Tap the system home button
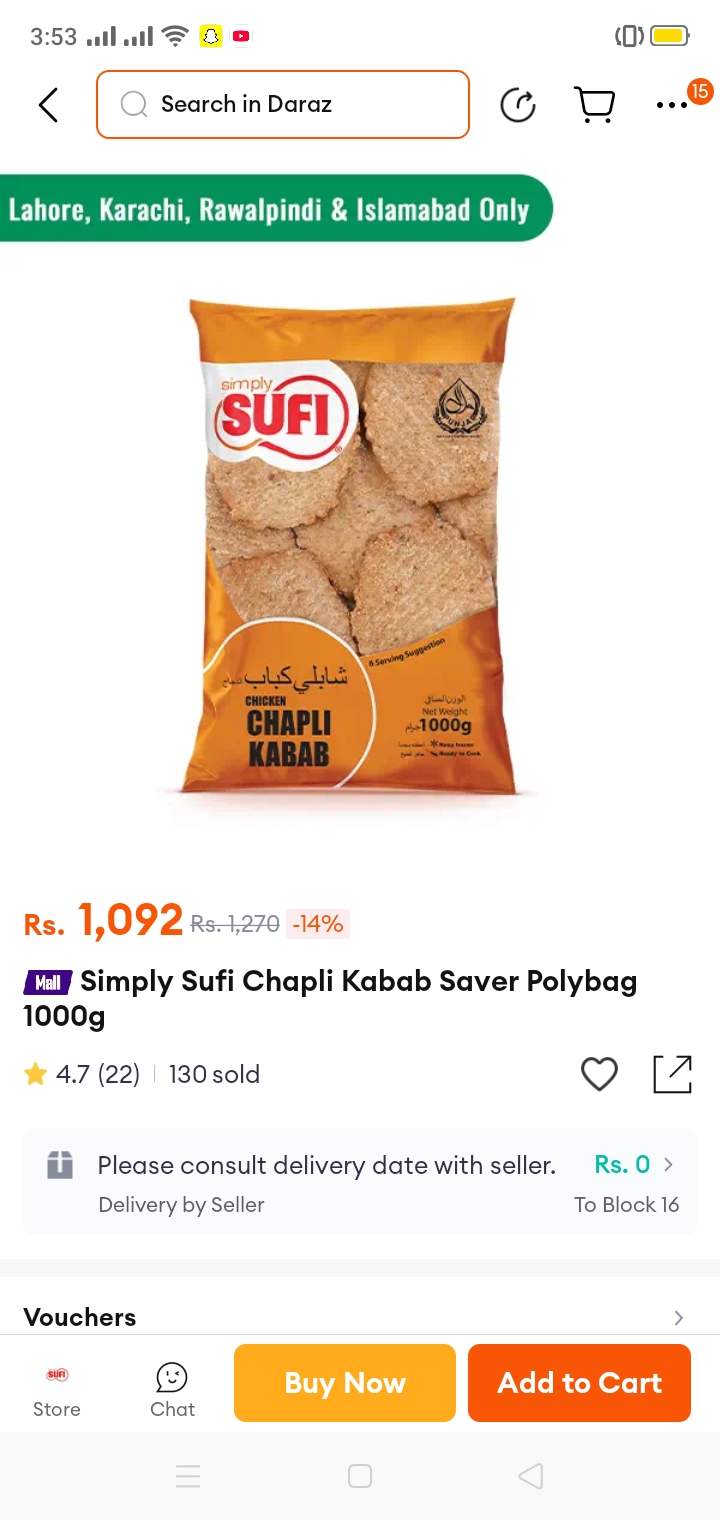This screenshot has height=1520, width=720. [x=360, y=1476]
